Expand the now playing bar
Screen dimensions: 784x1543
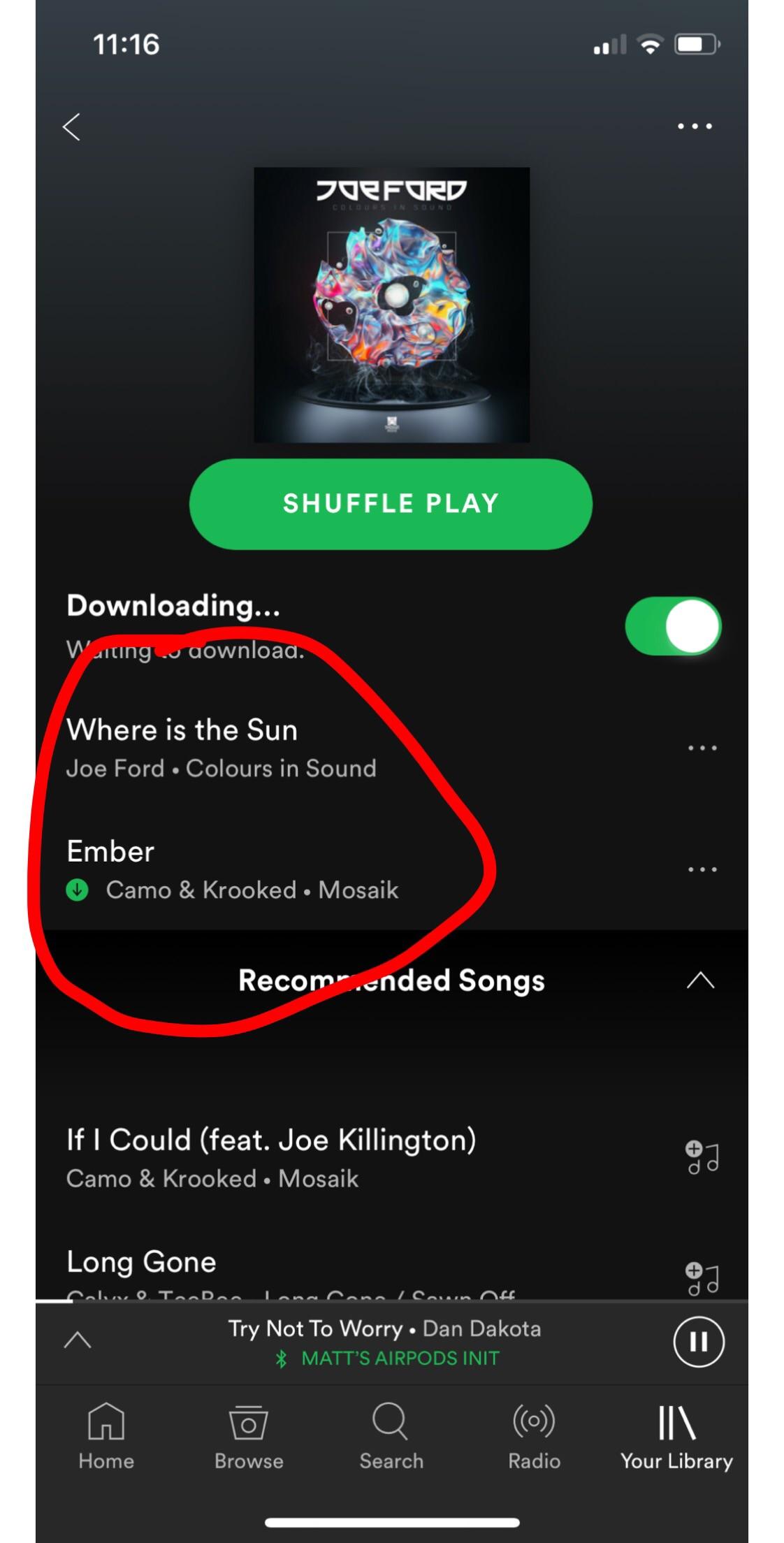point(78,1340)
